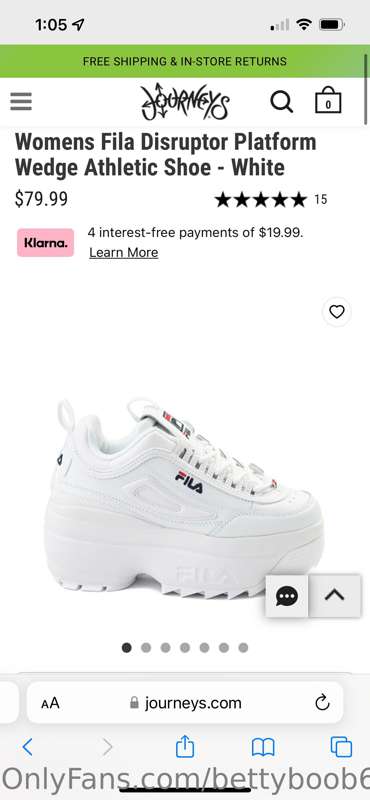Show all open tabs
The width and height of the screenshot is (370, 800).
[341, 747]
